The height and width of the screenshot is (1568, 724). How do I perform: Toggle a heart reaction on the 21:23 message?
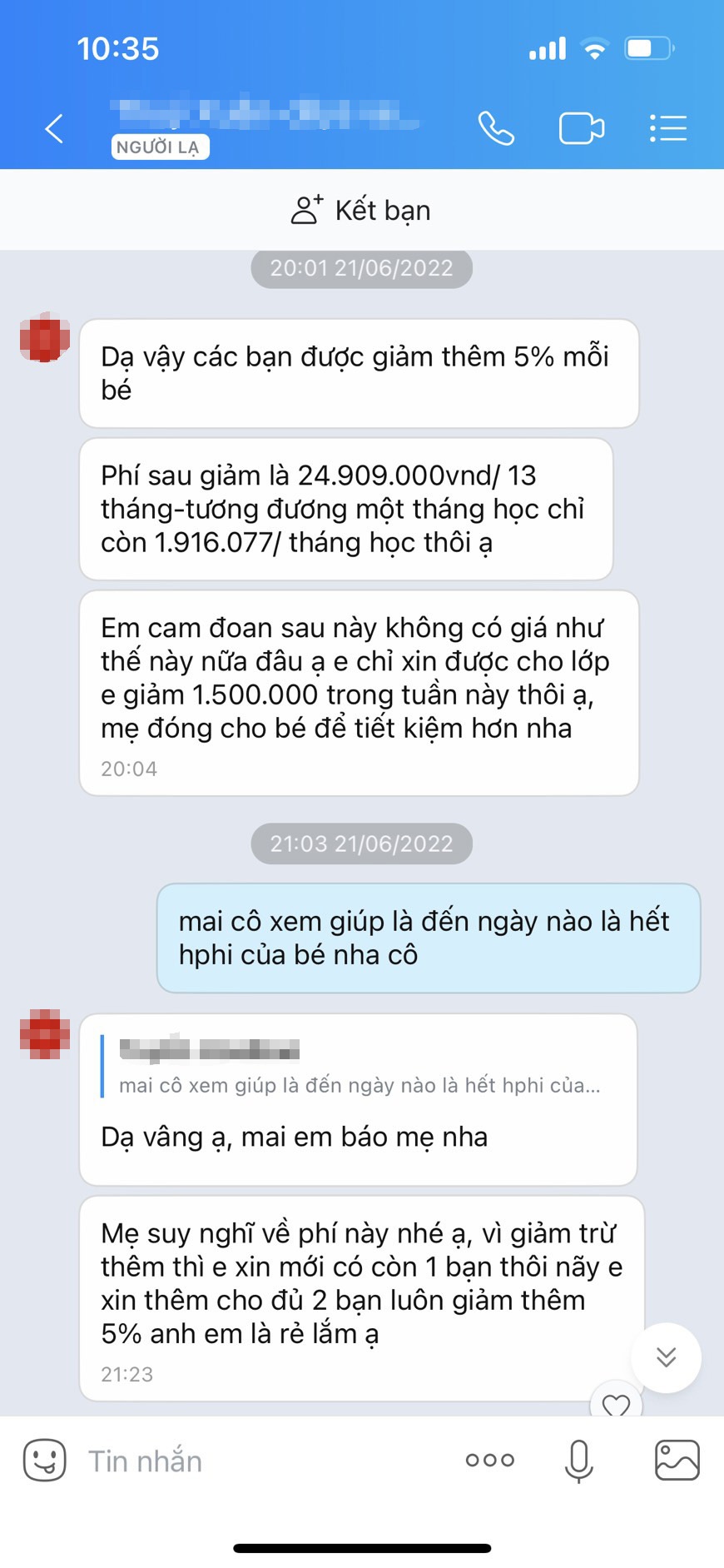pos(617,1403)
